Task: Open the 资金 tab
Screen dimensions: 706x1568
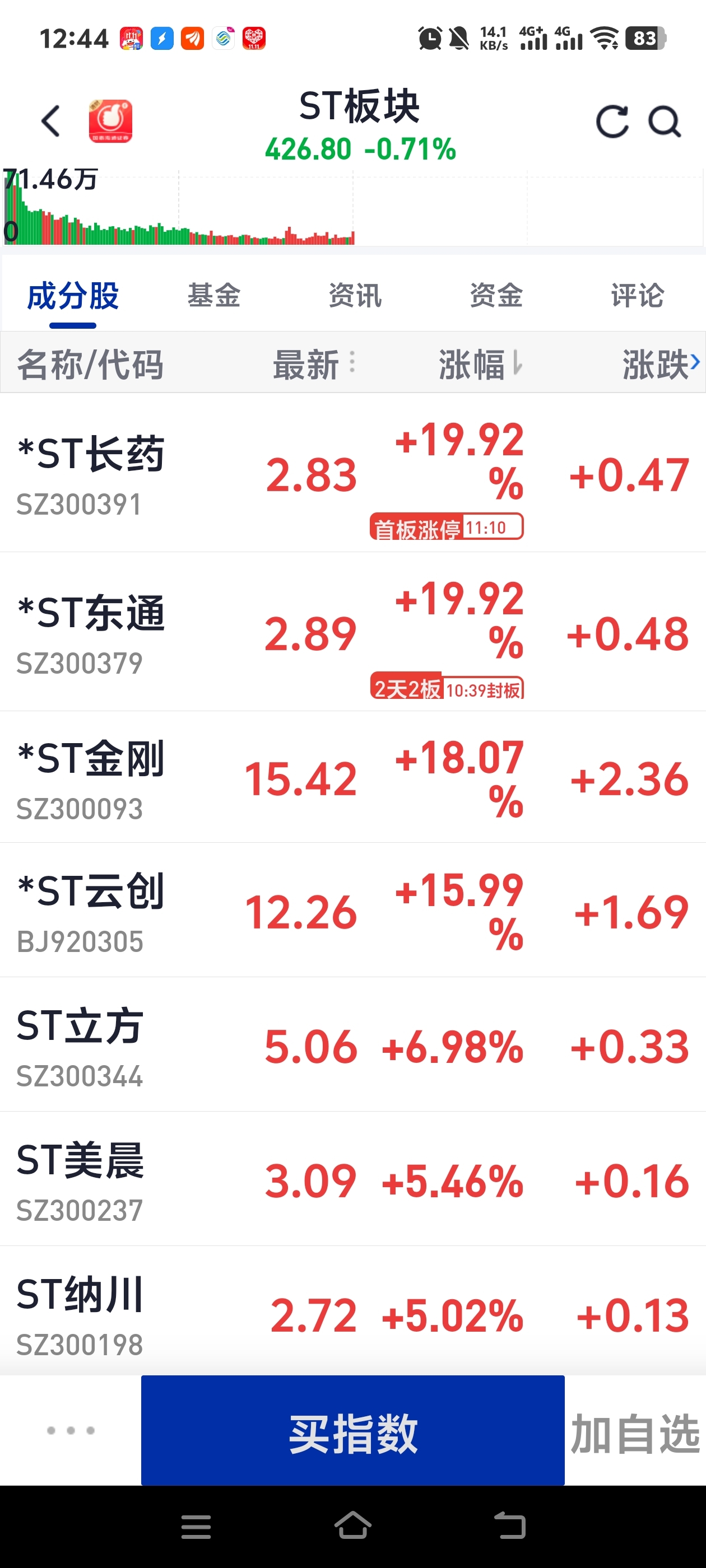Action: point(496,296)
